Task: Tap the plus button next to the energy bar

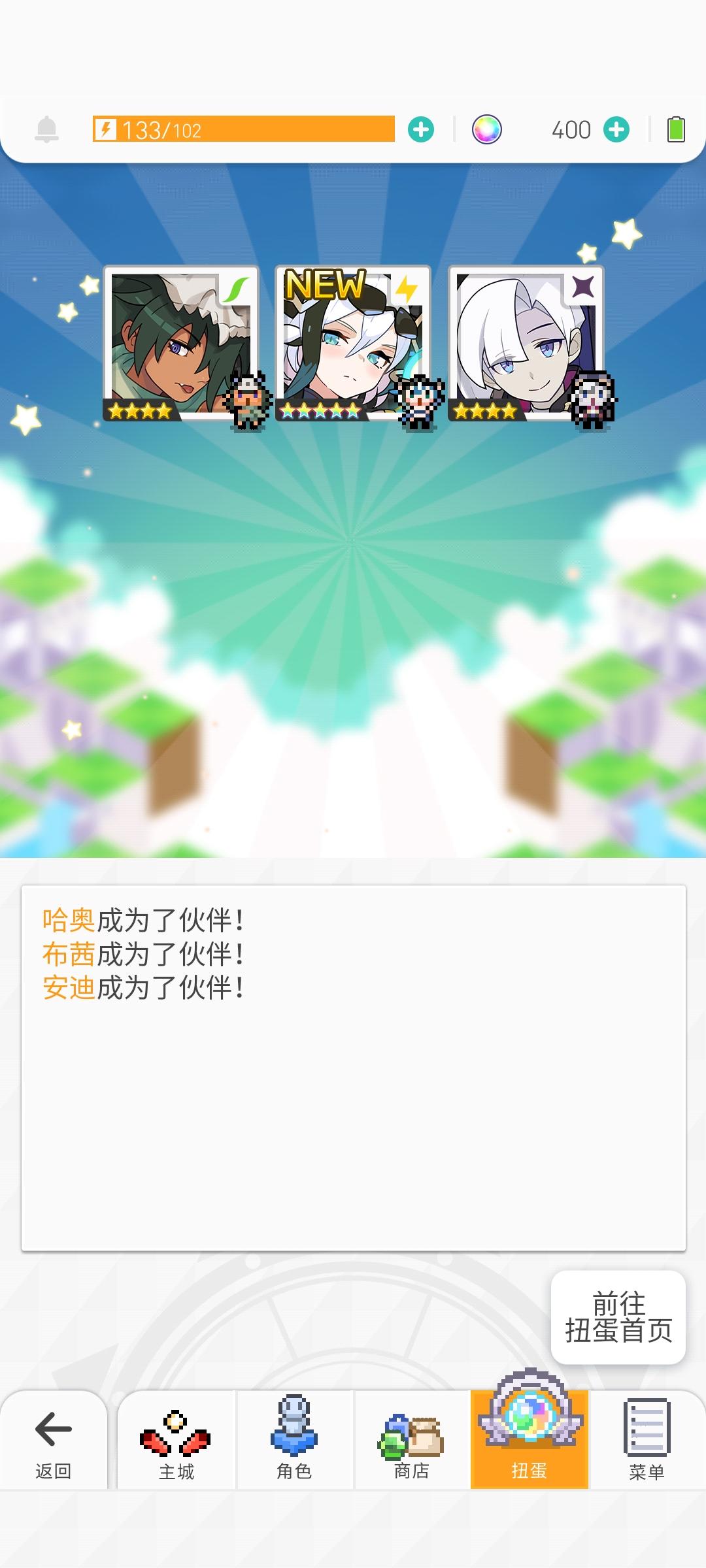Action: coord(422,129)
